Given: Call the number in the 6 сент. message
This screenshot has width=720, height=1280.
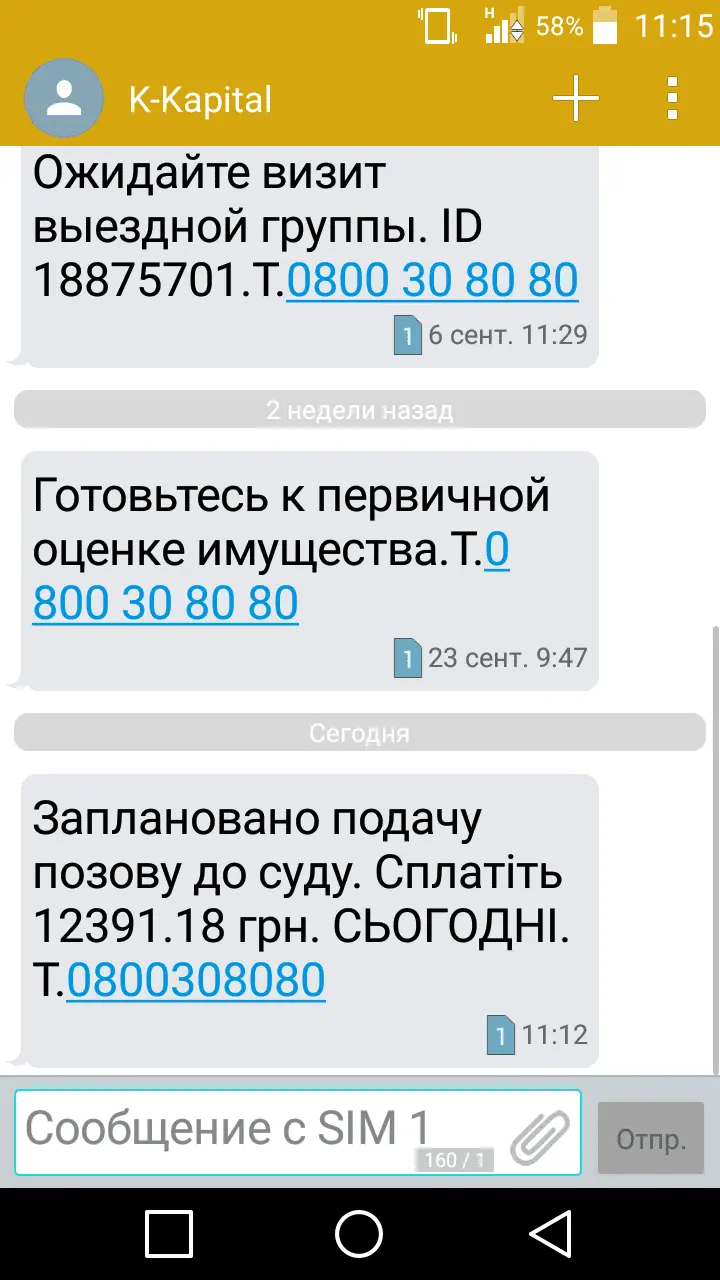Looking at the screenshot, I should [x=432, y=281].
